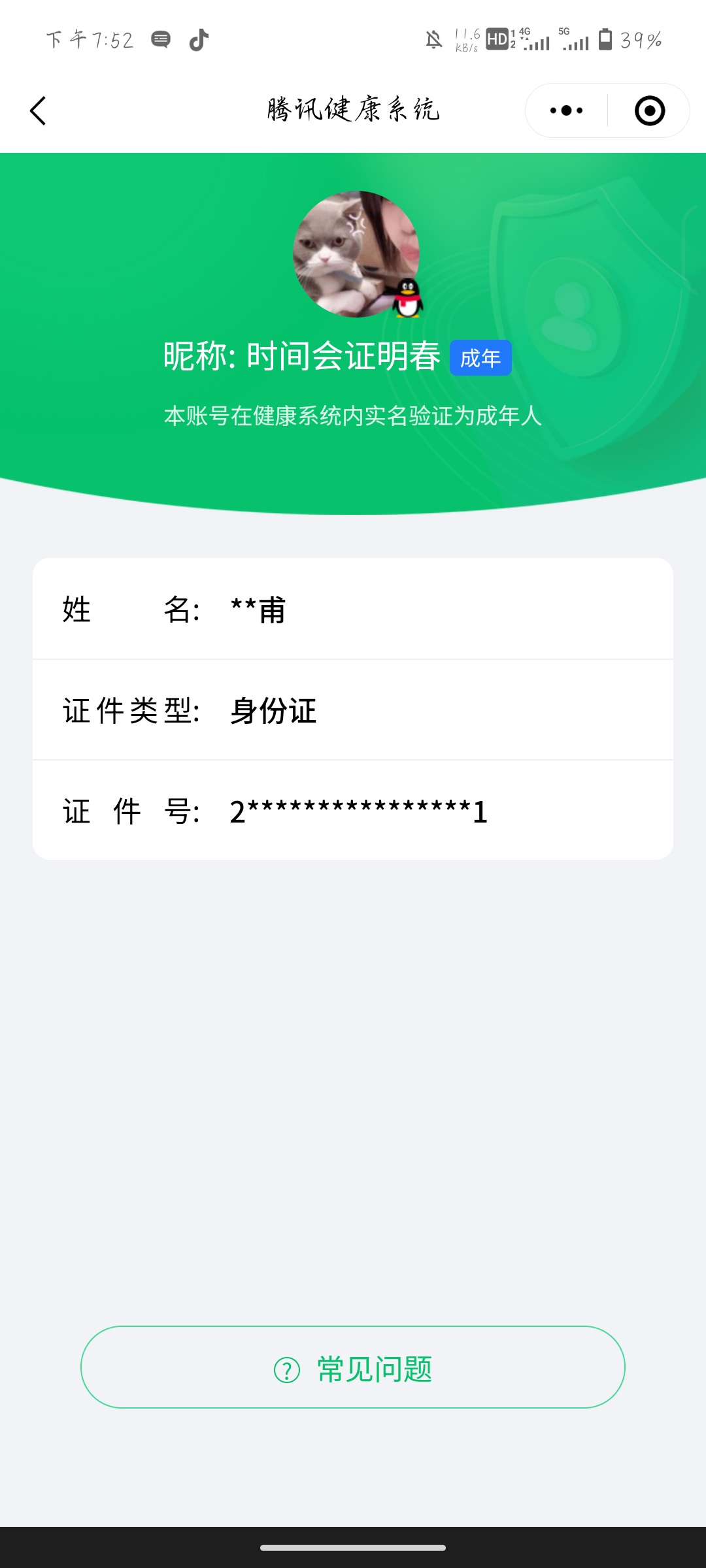Open the mini program more options menu
This screenshot has height=1568, width=706.
[566, 110]
